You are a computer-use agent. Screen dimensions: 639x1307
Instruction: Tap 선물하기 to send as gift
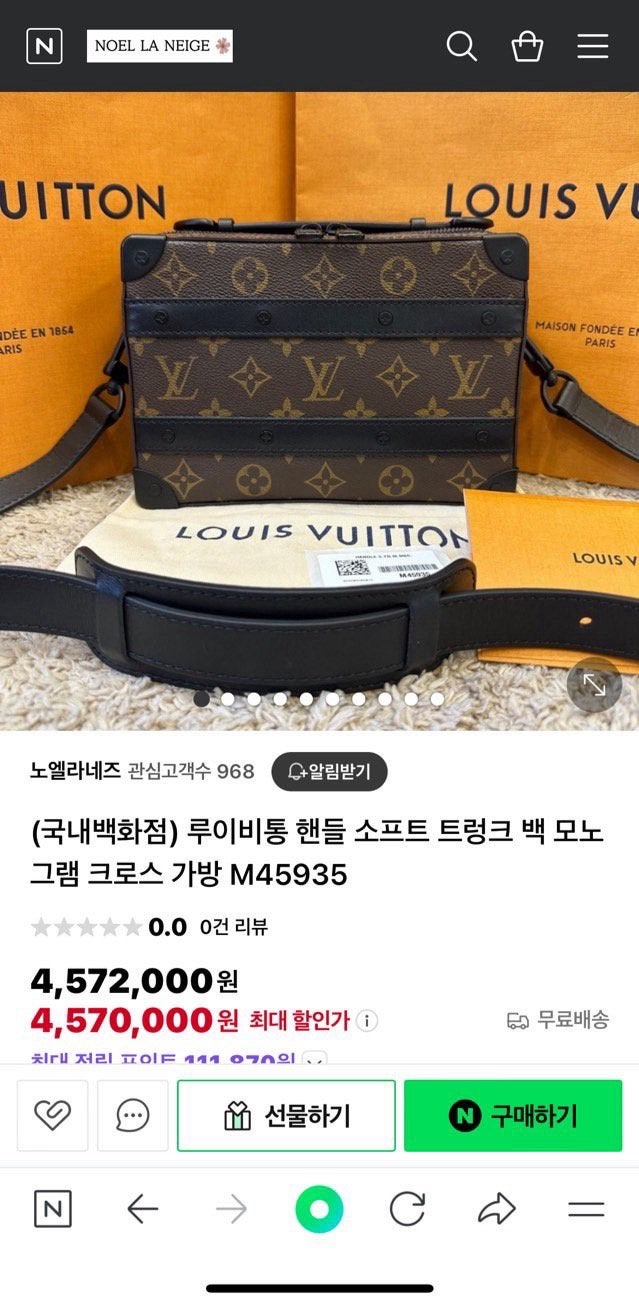286,1115
